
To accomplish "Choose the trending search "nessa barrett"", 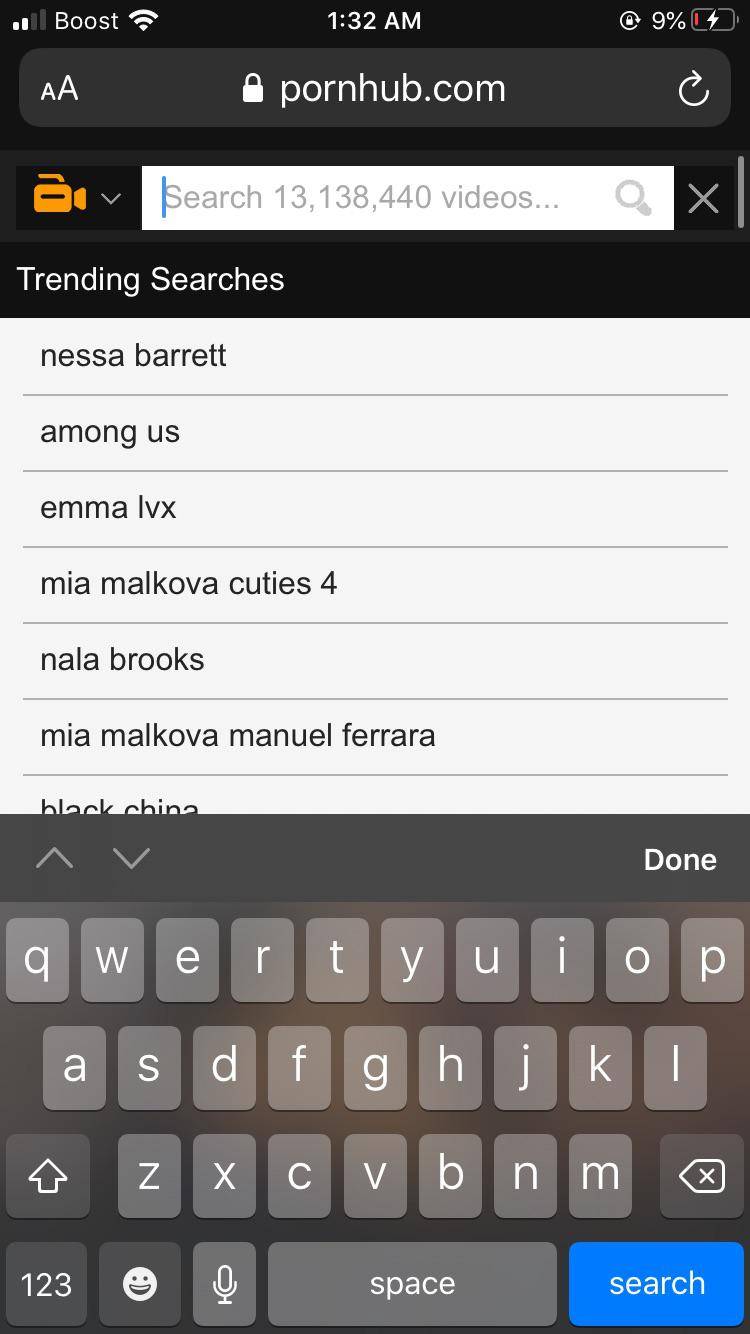I will (x=133, y=356).
